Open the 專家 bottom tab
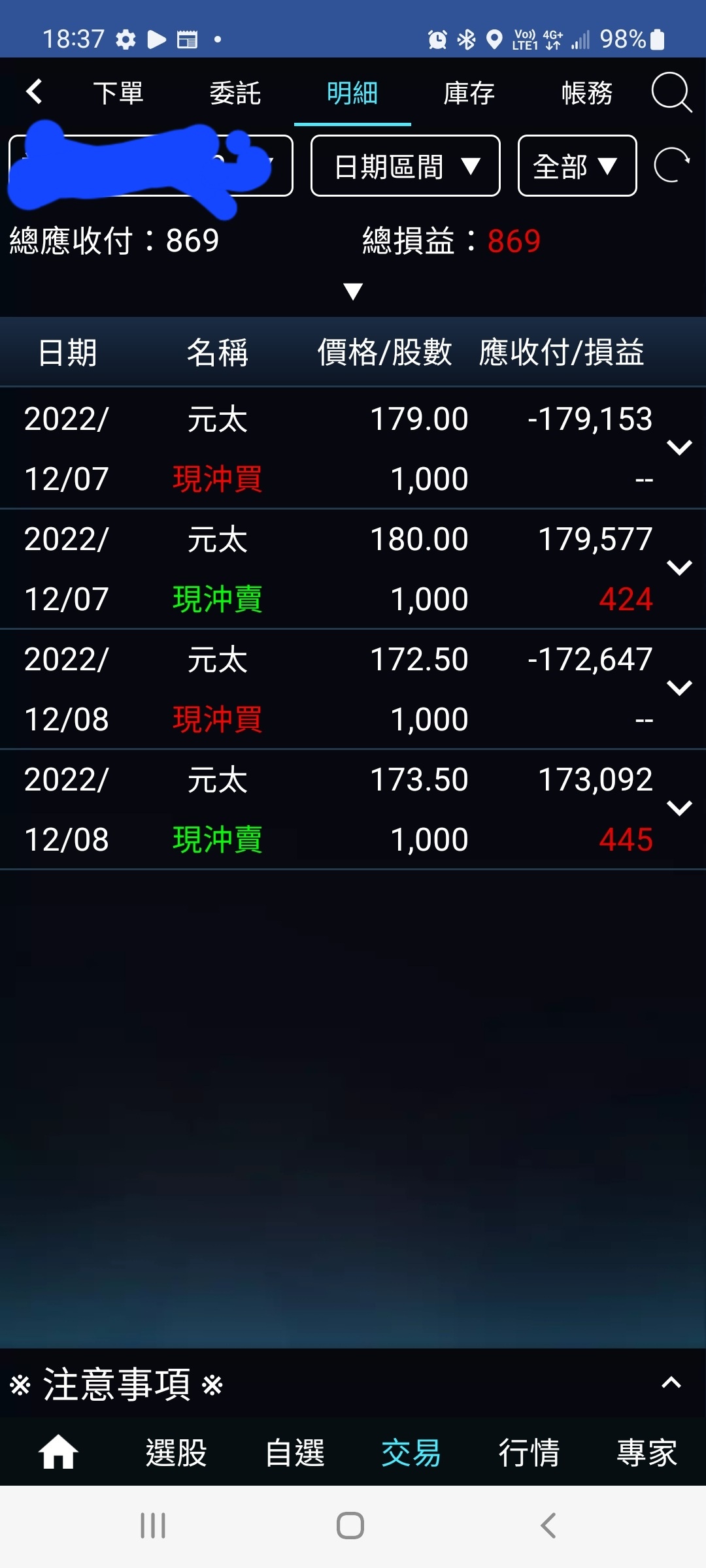 [x=647, y=1452]
